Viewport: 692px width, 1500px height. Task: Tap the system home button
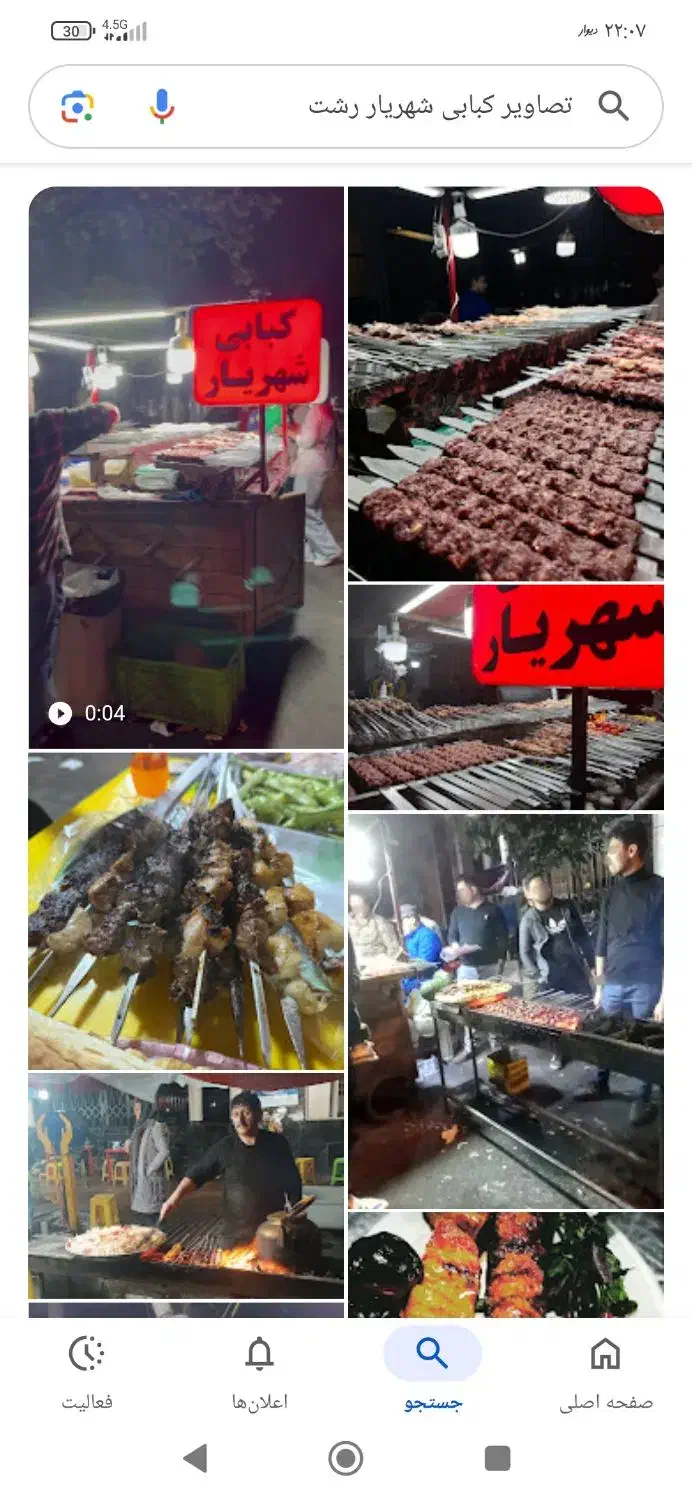coord(346,1458)
